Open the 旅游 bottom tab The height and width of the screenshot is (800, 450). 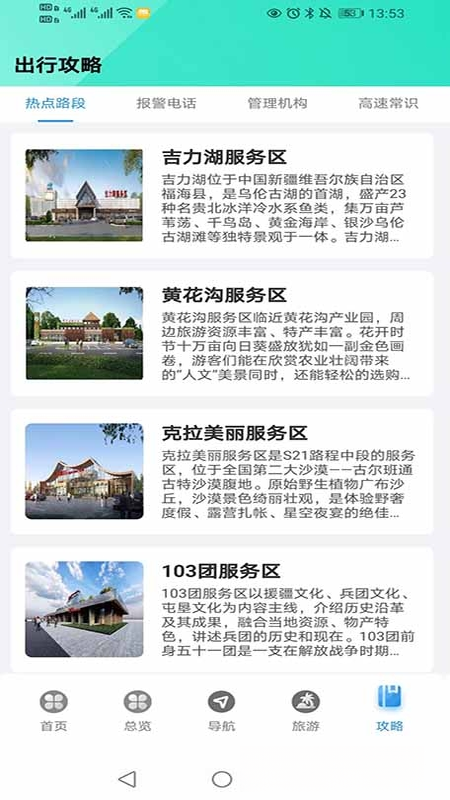click(306, 710)
